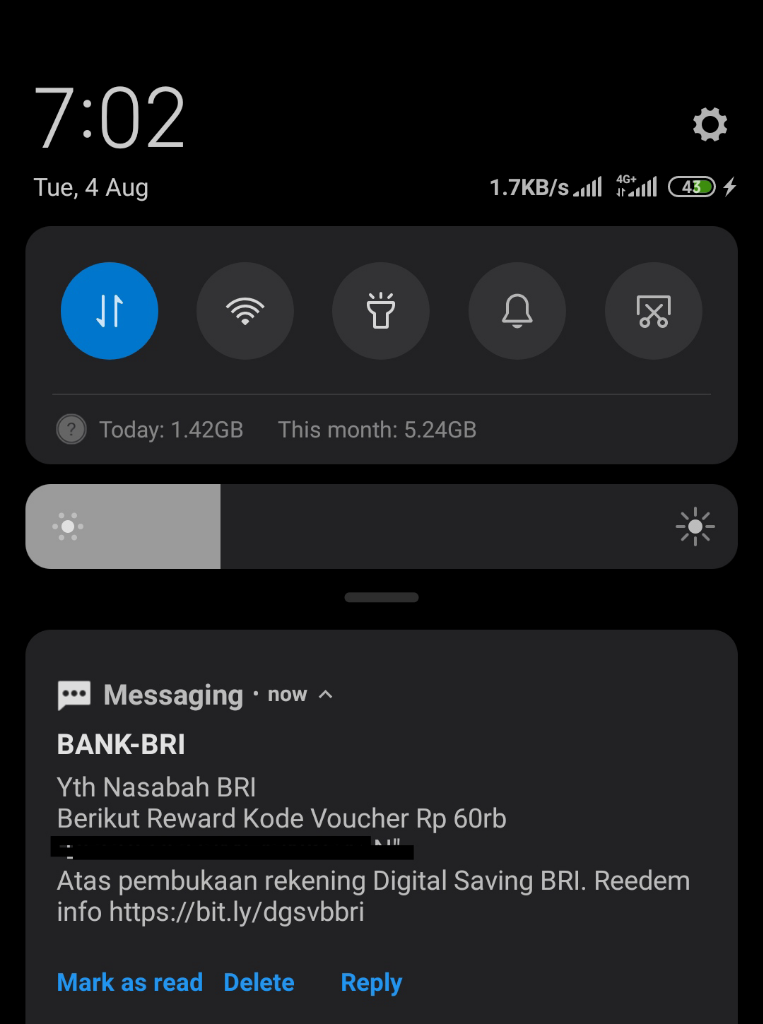The width and height of the screenshot is (763, 1024).
Task: Mark the BANK-BRI message as read
Action: [130, 983]
